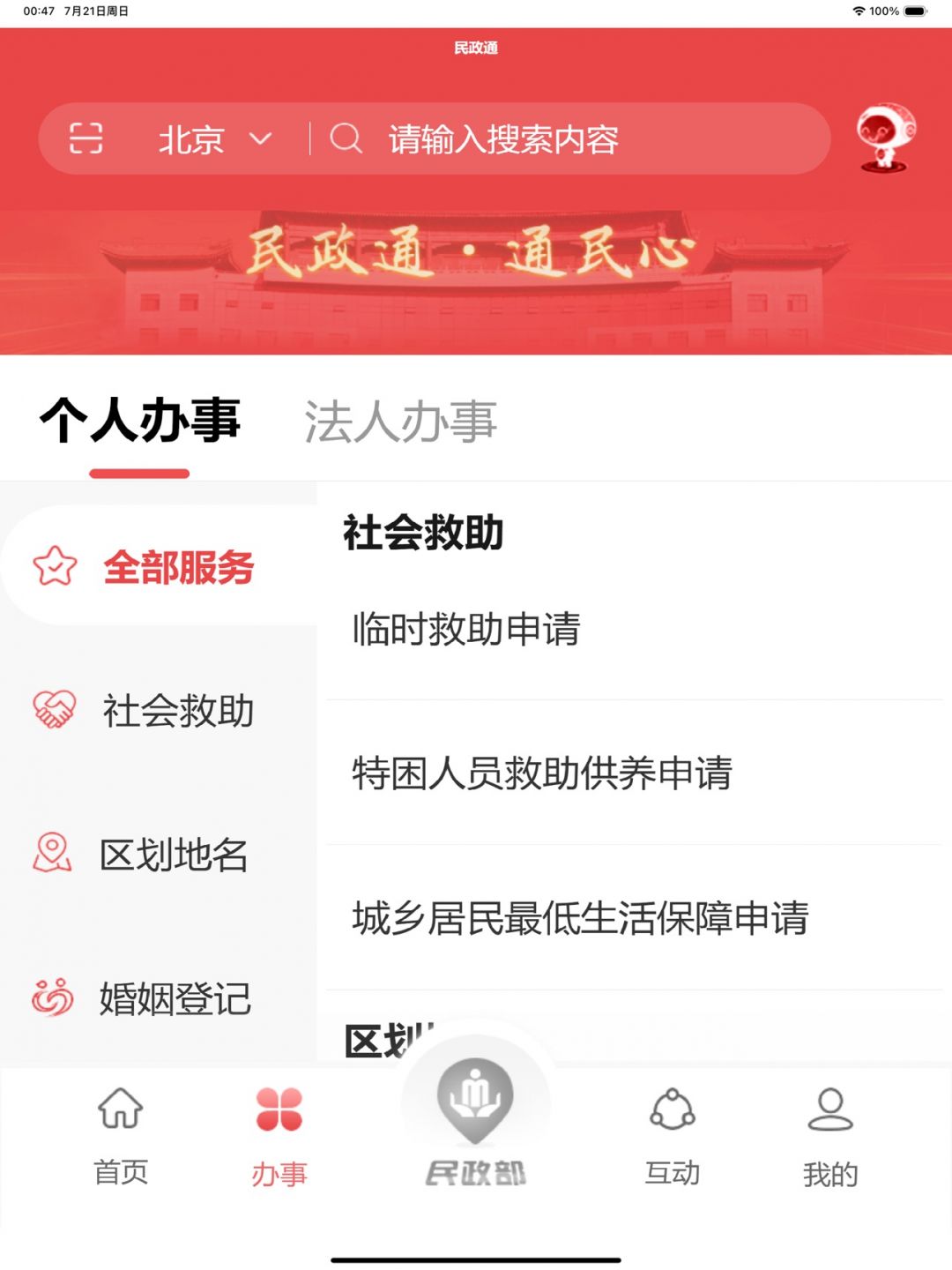
Task: Open the robot assistant icon
Action: pyautogui.click(x=885, y=138)
